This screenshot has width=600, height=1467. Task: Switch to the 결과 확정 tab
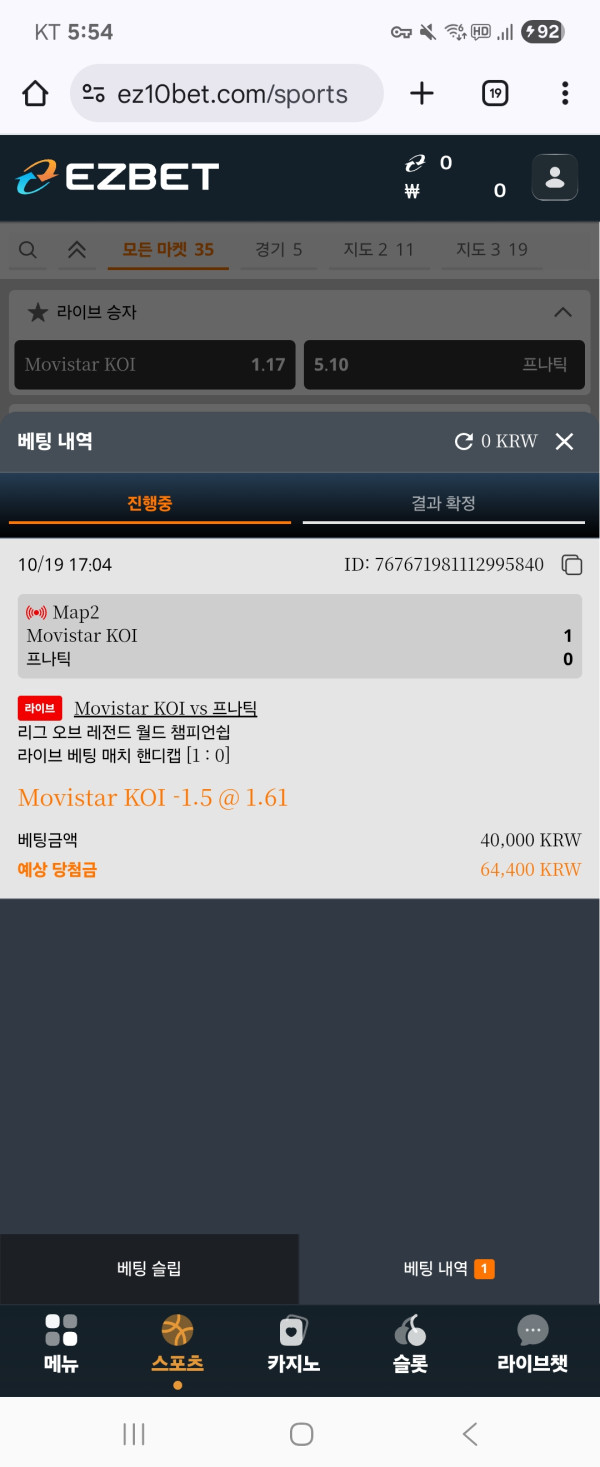tap(443, 503)
